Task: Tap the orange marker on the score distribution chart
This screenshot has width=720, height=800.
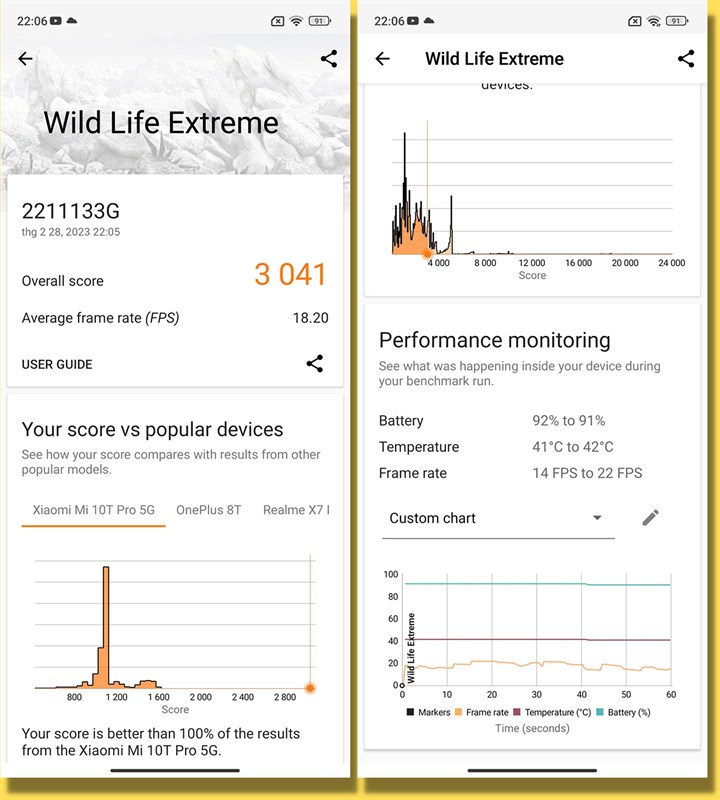Action: click(x=426, y=255)
